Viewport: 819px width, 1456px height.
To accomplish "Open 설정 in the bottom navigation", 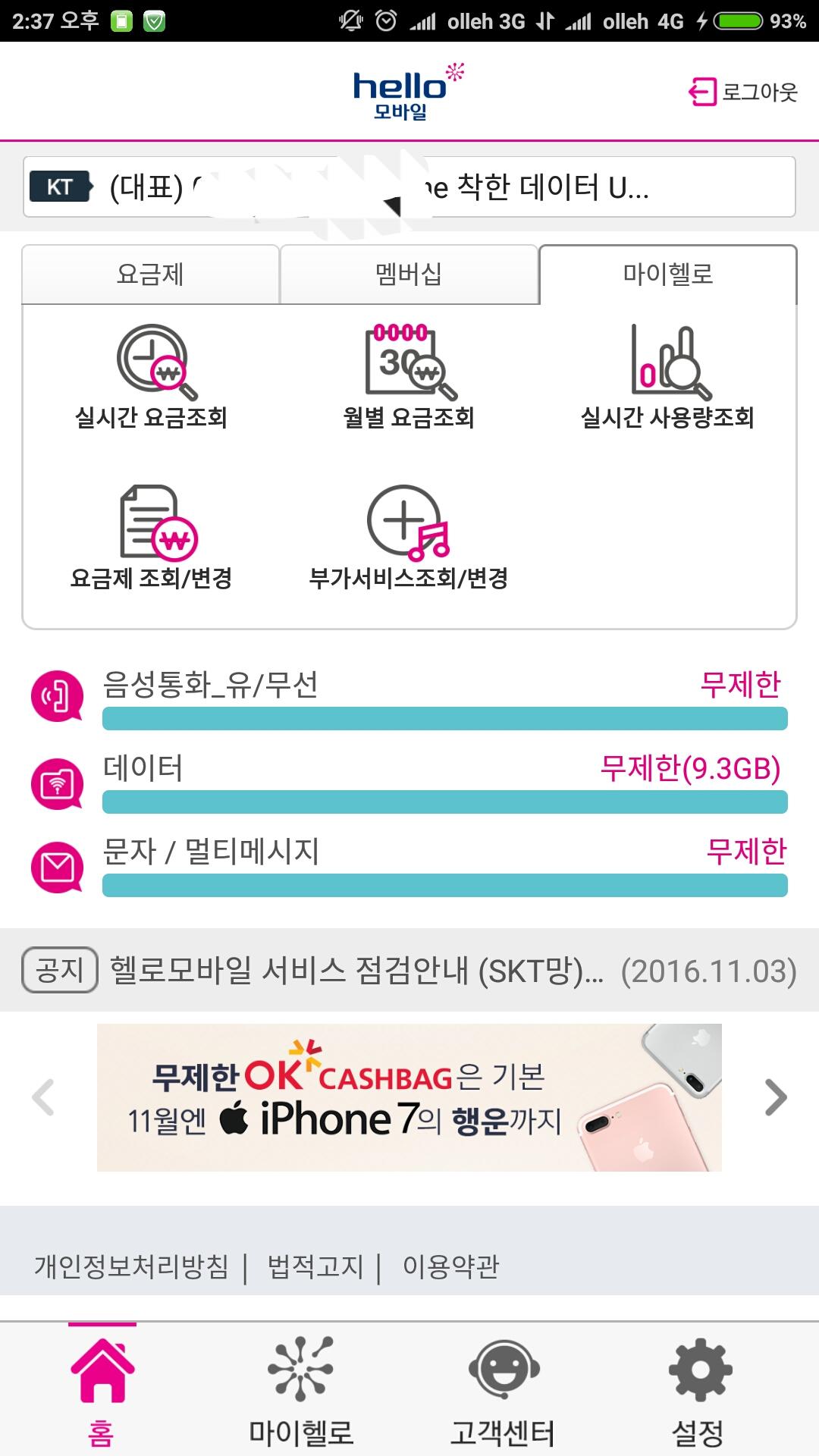I will 699,1389.
